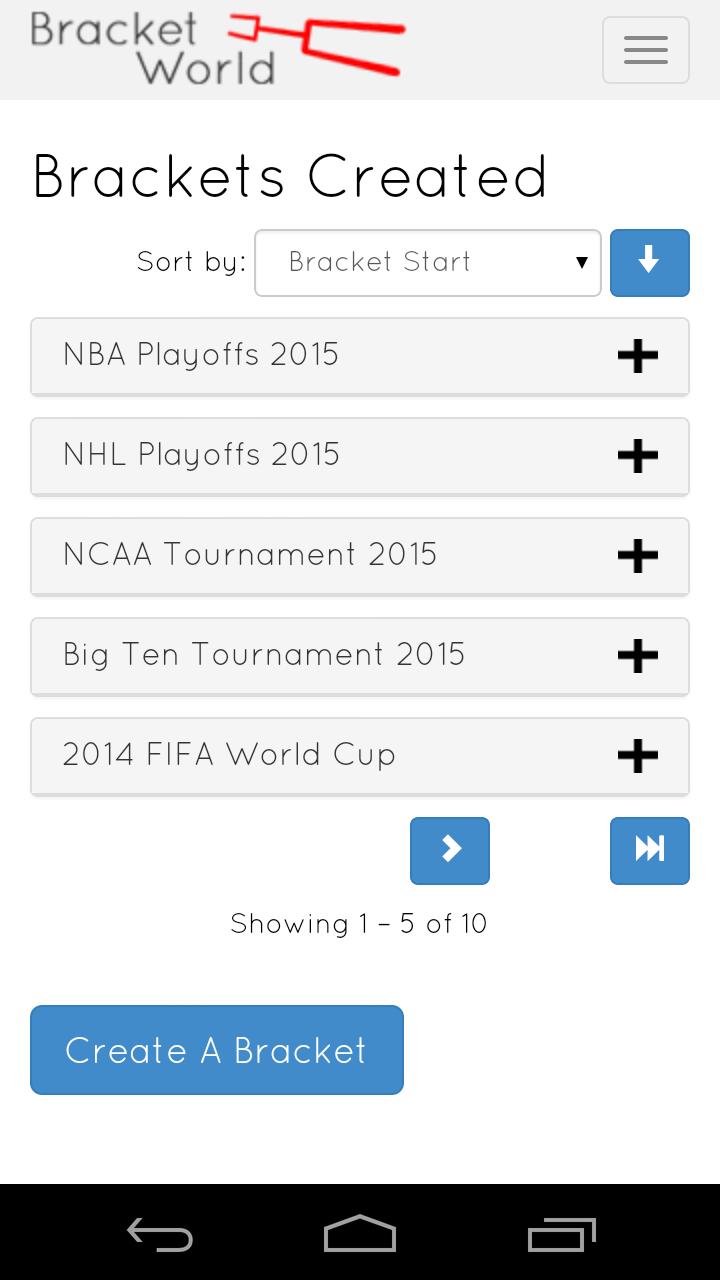Screen dimensions: 720x1280
Task: Expand the 2014 FIFA World Cup bracket
Action: pos(637,756)
